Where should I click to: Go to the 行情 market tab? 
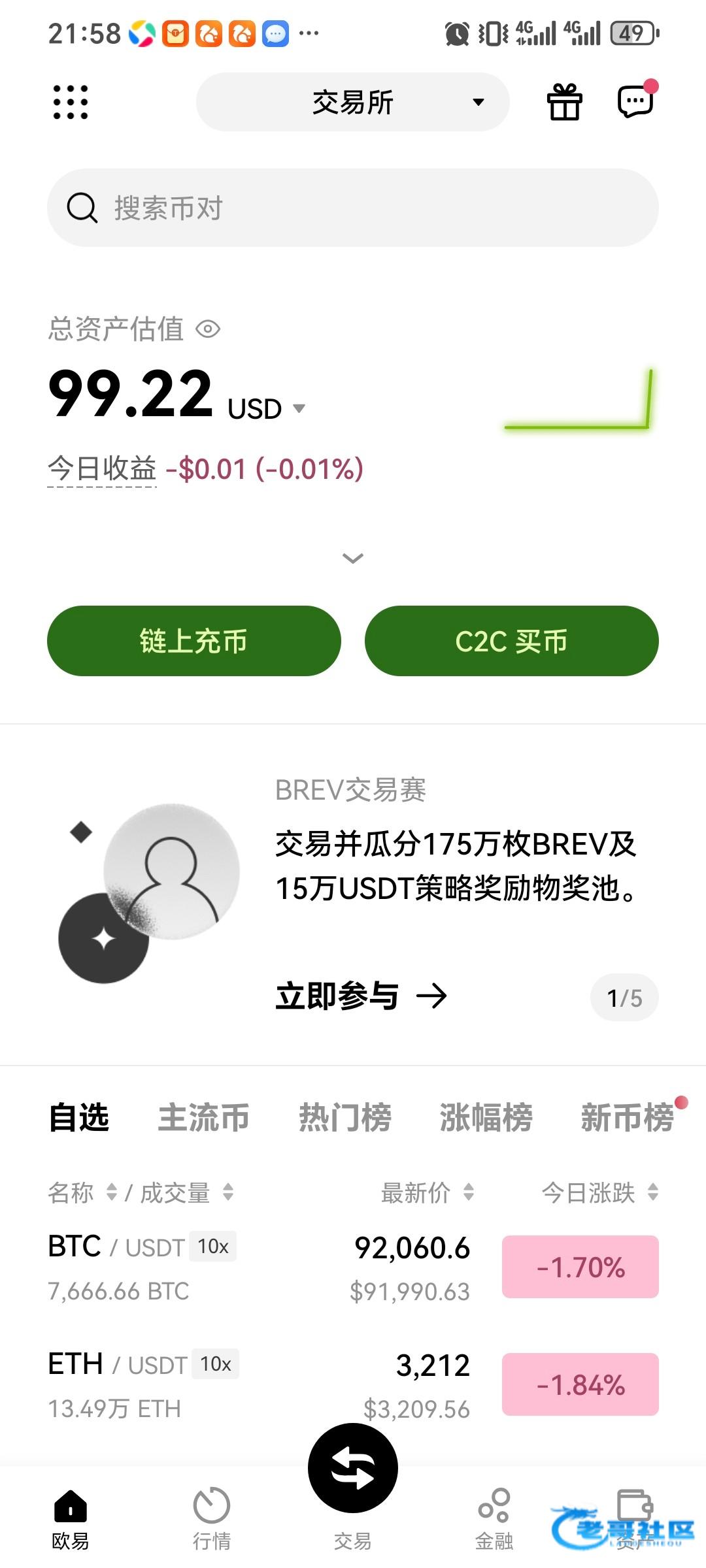coord(211,1520)
